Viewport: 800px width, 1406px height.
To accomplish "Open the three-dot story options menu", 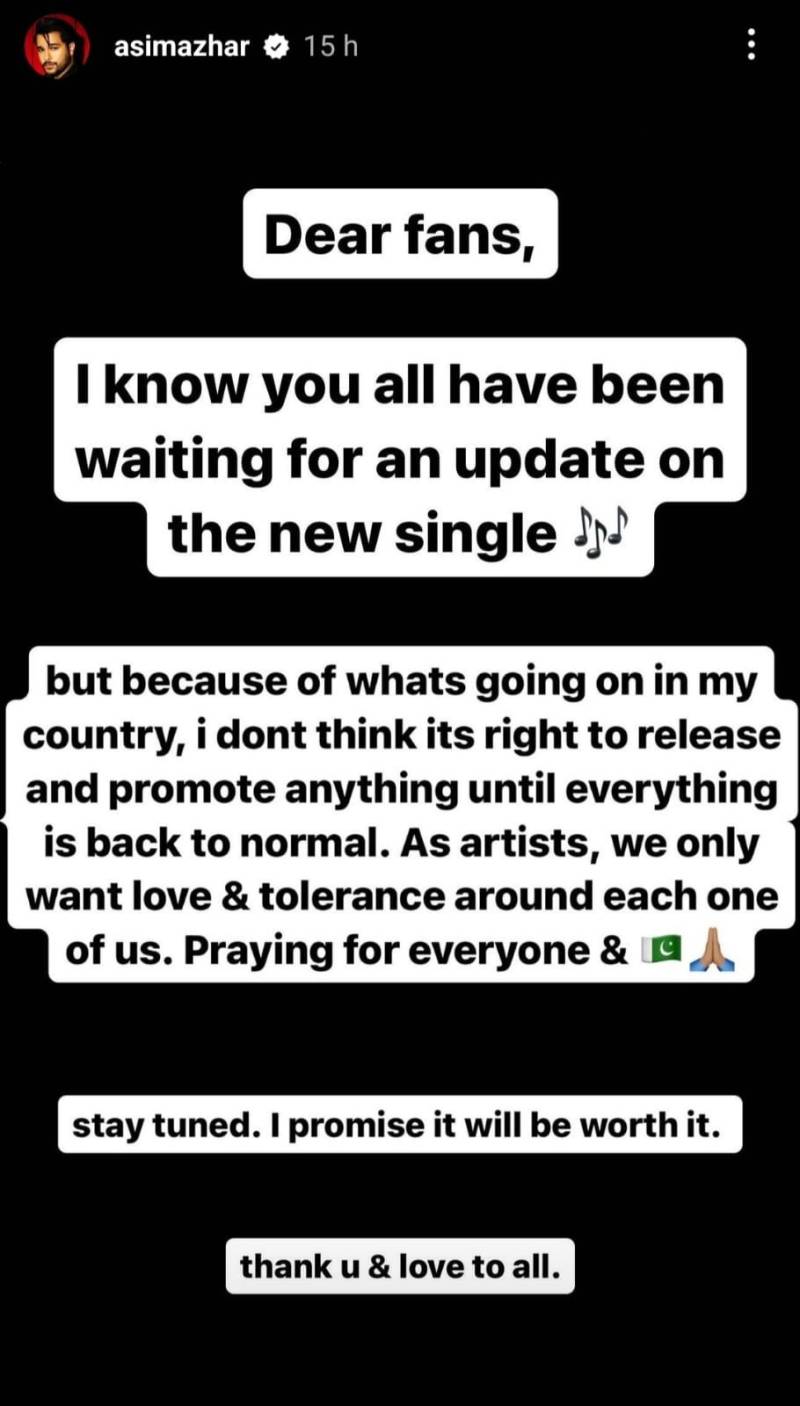I will [751, 45].
